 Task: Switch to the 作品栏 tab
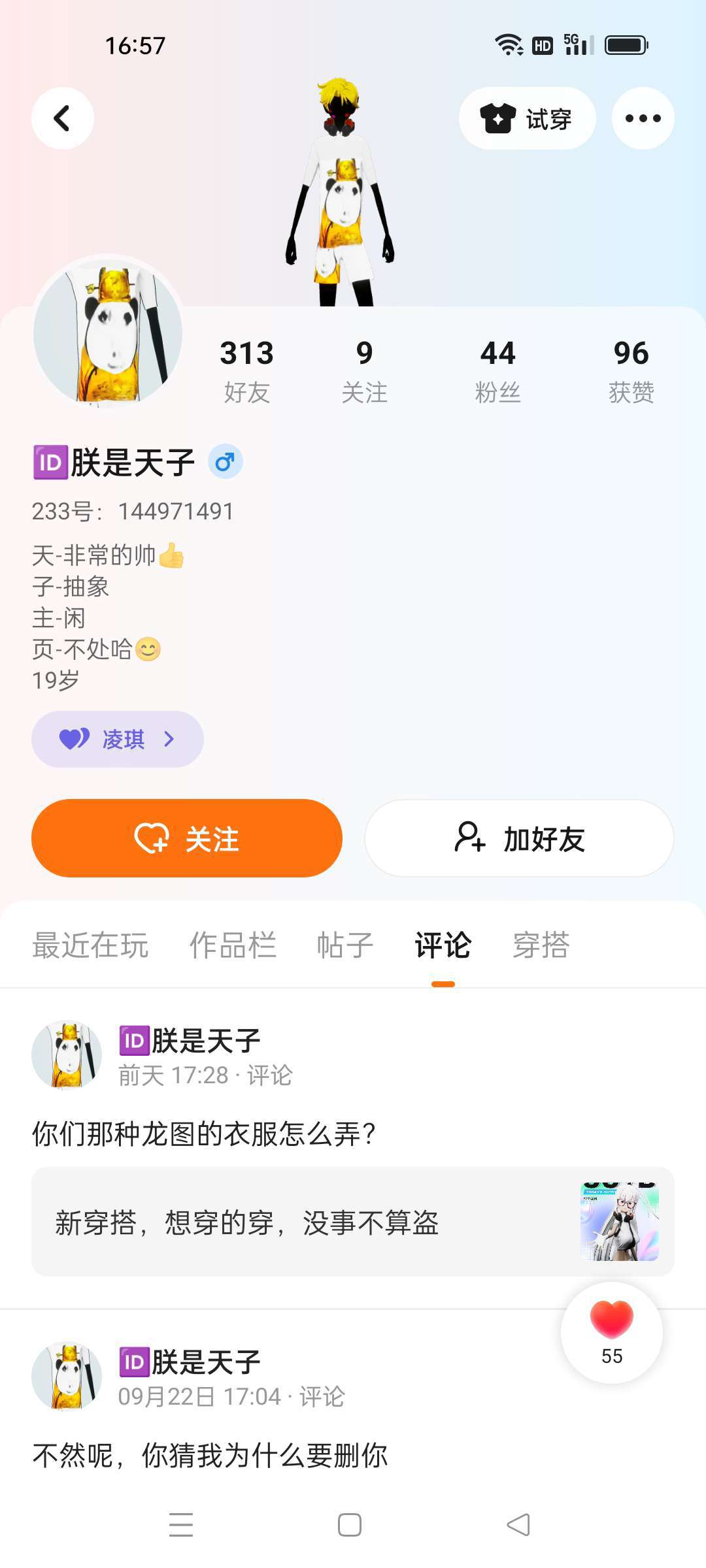[x=233, y=945]
